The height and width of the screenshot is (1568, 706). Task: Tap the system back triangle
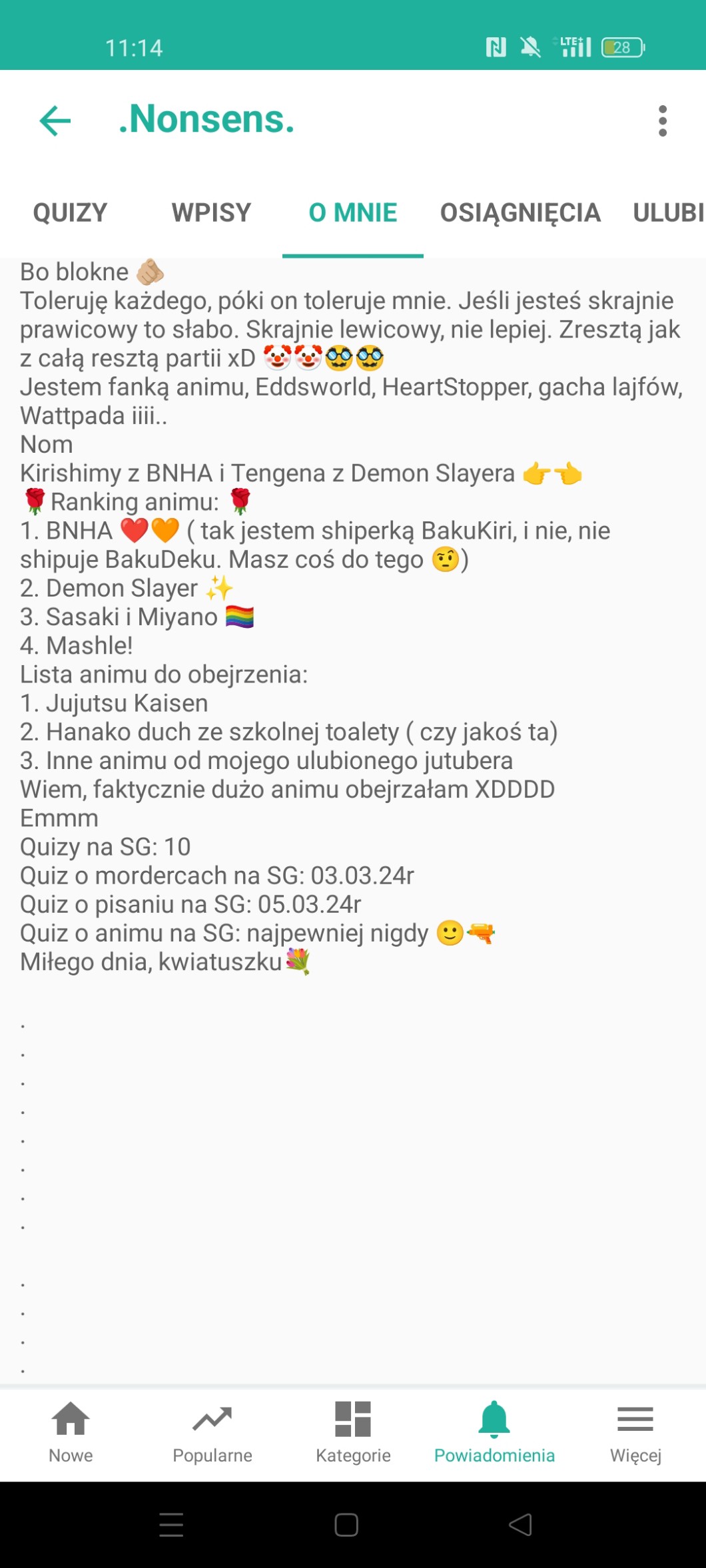(520, 1525)
